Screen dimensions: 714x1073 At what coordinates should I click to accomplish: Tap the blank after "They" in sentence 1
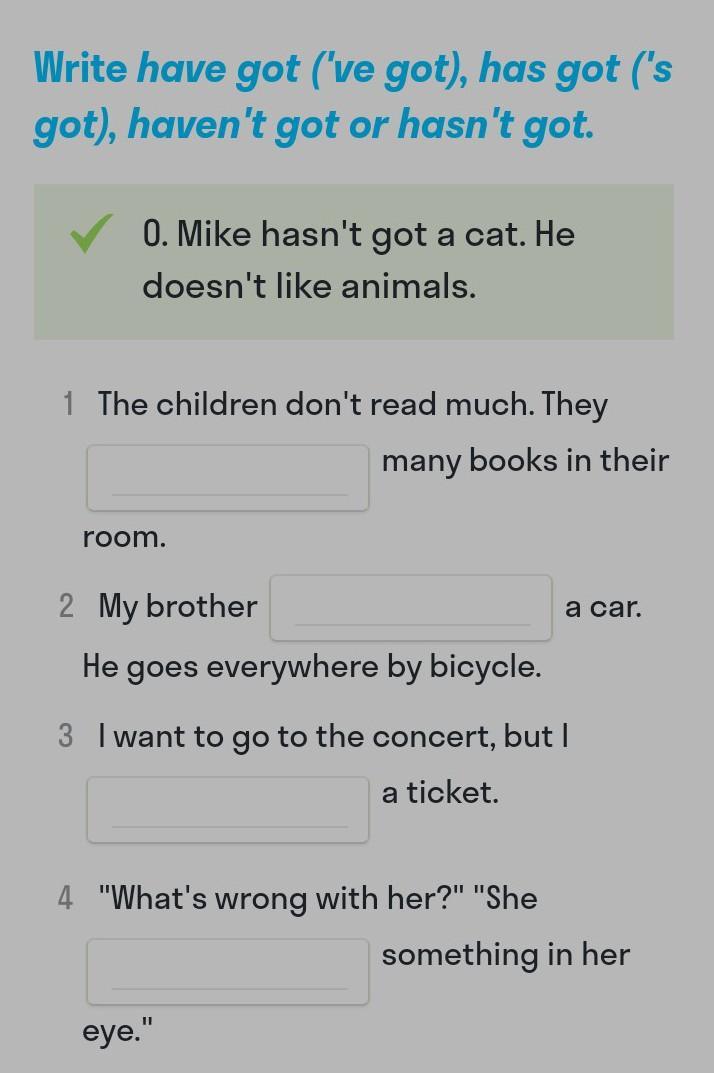(x=228, y=477)
